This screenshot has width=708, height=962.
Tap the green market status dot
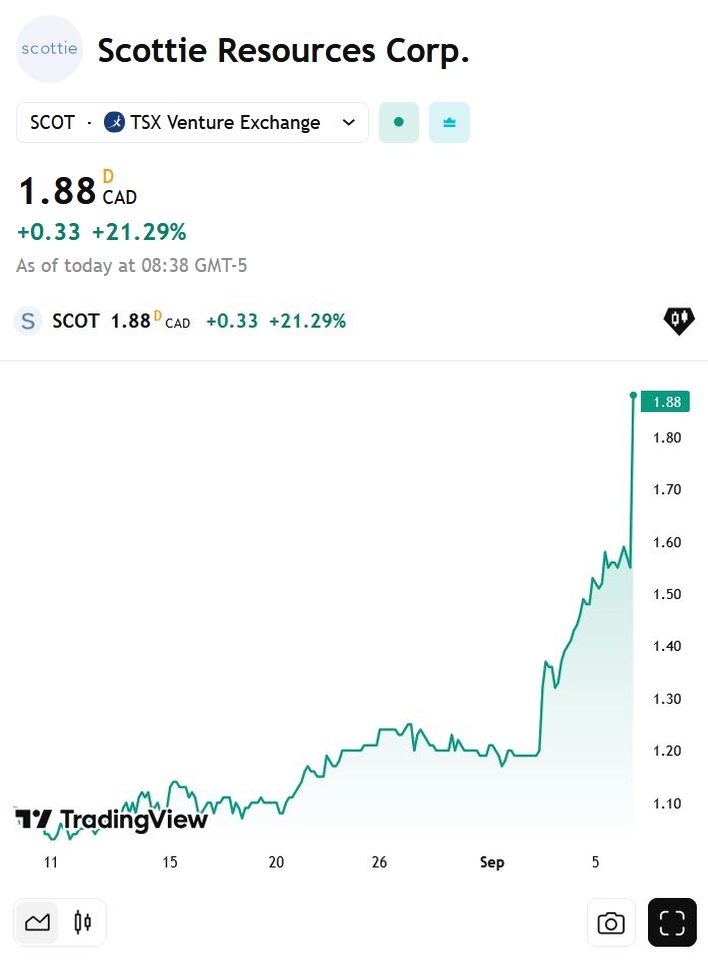pos(399,123)
